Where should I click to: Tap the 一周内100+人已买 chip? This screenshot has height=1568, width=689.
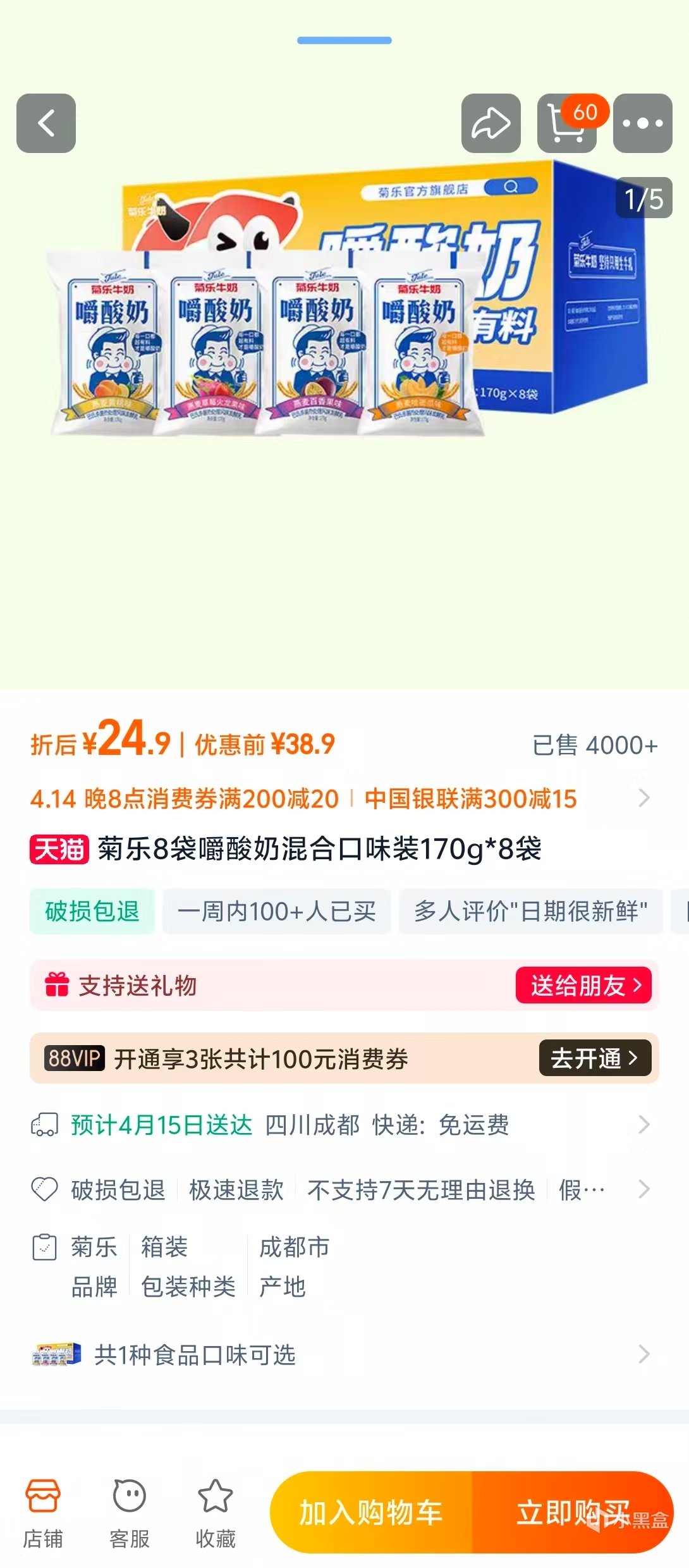pos(277,911)
